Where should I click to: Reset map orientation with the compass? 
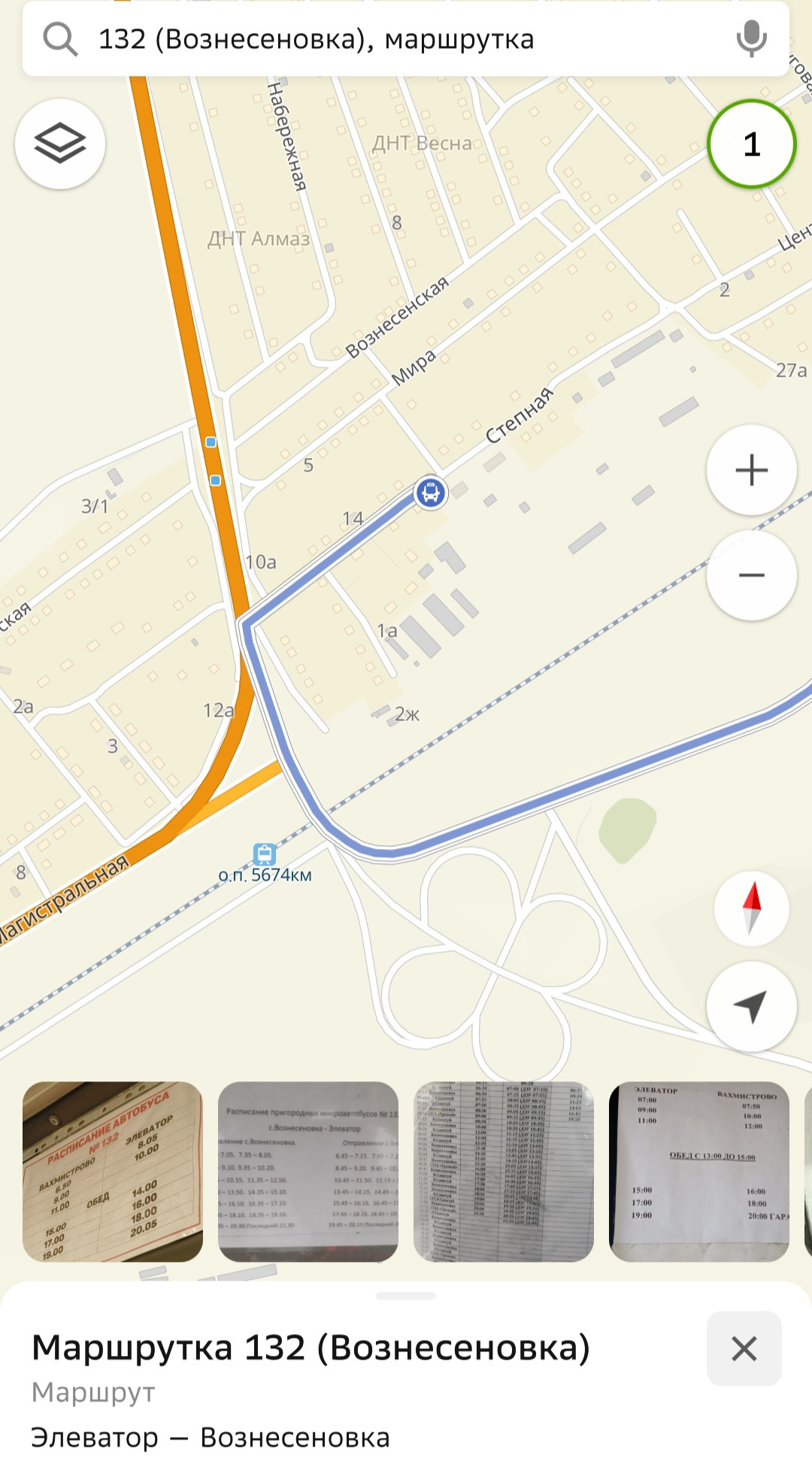pos(751,908)
